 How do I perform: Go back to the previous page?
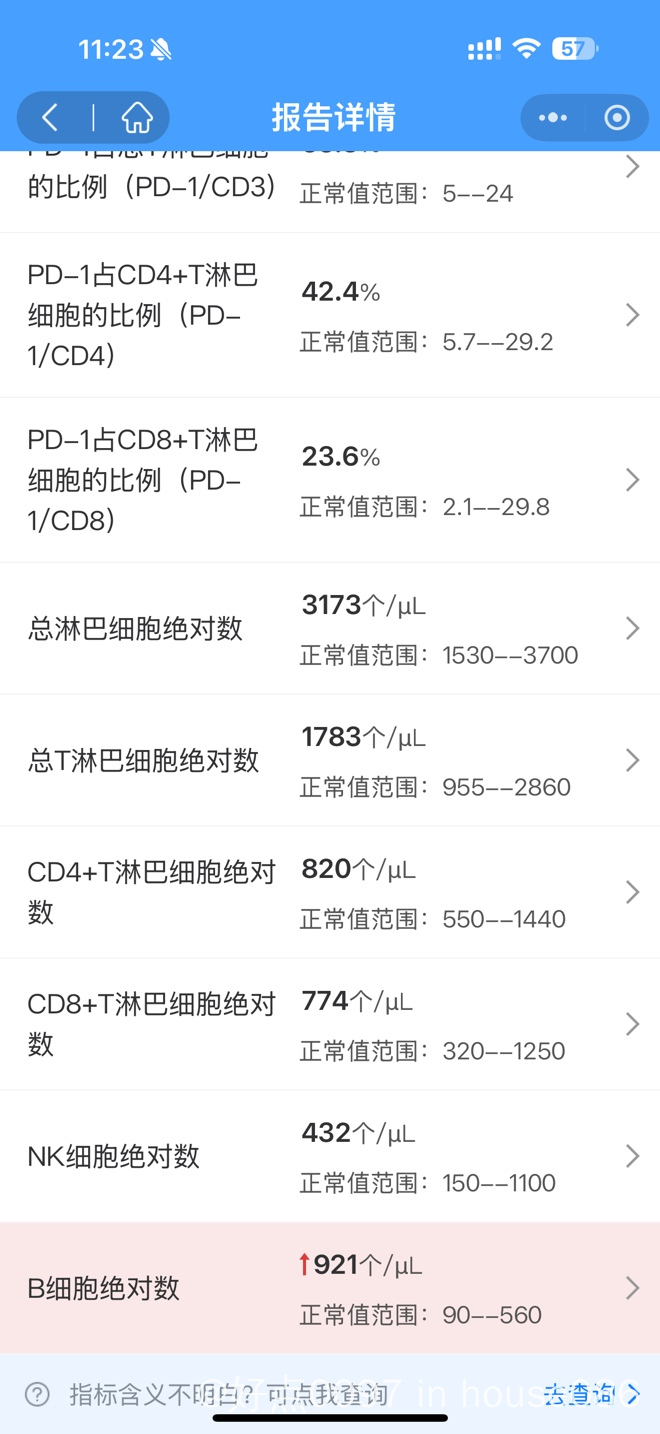tap(50, 118)
